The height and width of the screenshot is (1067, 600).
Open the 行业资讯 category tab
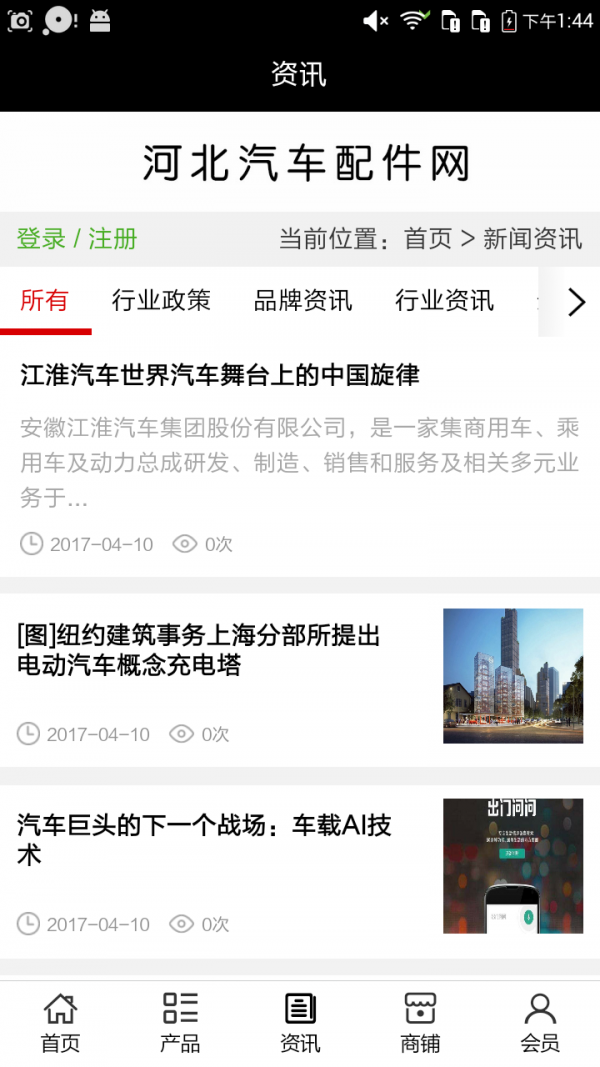point(444,300)
